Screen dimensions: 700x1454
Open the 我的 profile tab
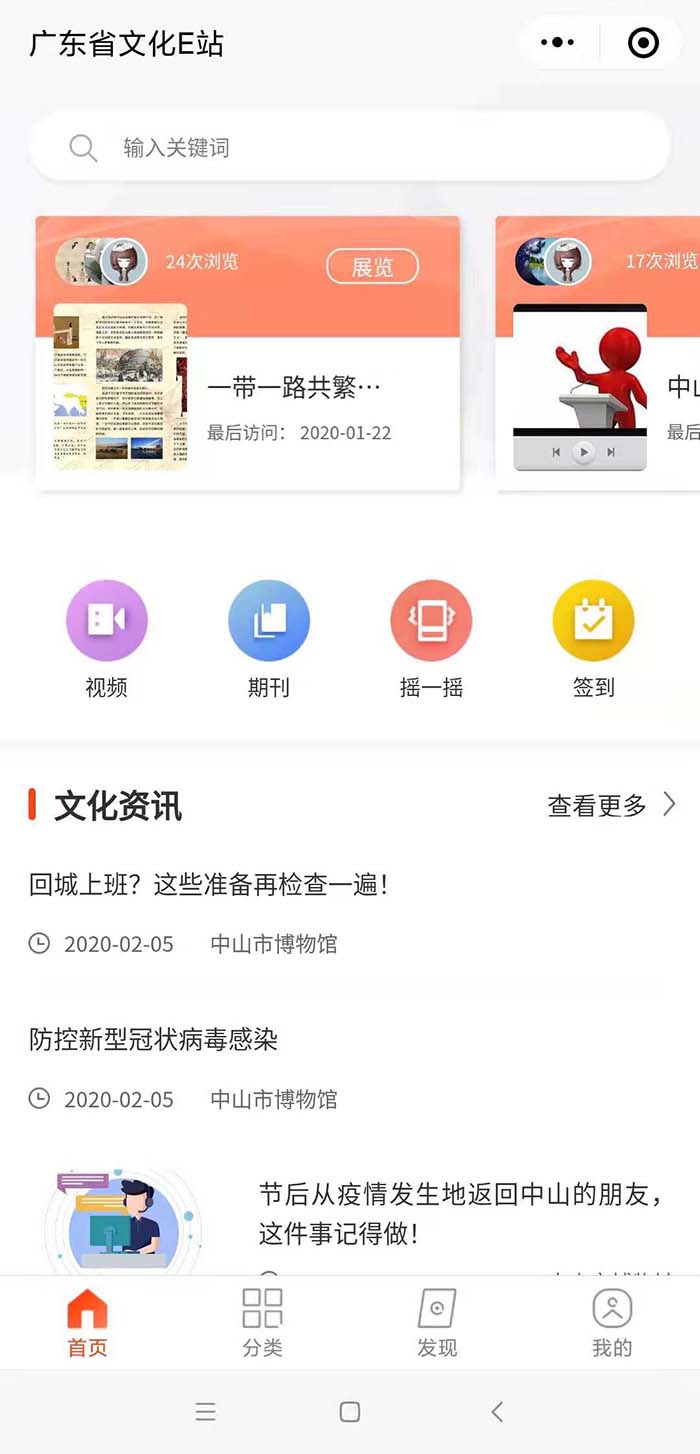click(x=612, y=1322)
